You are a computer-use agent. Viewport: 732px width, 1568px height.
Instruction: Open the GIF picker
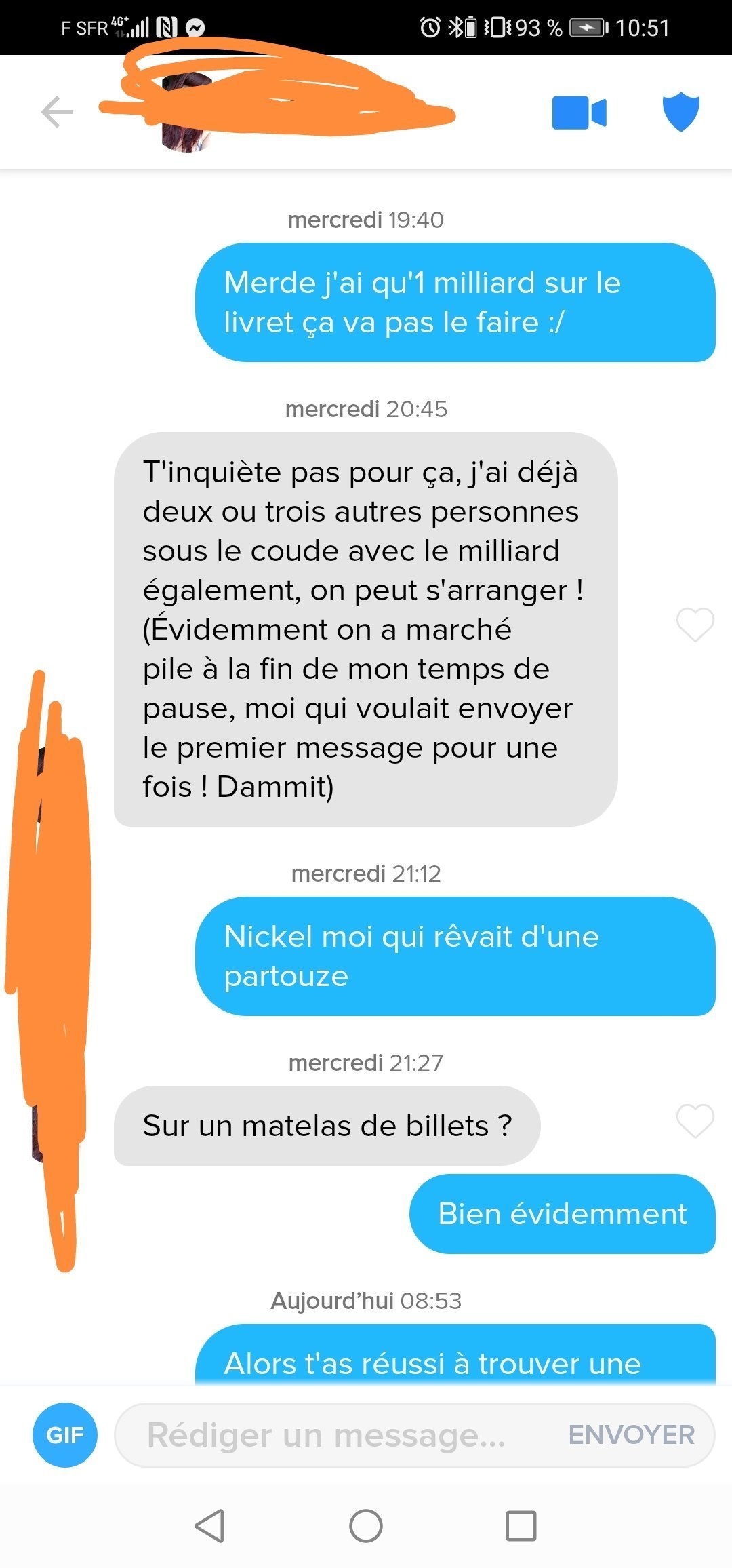(x=65, y=1434)
